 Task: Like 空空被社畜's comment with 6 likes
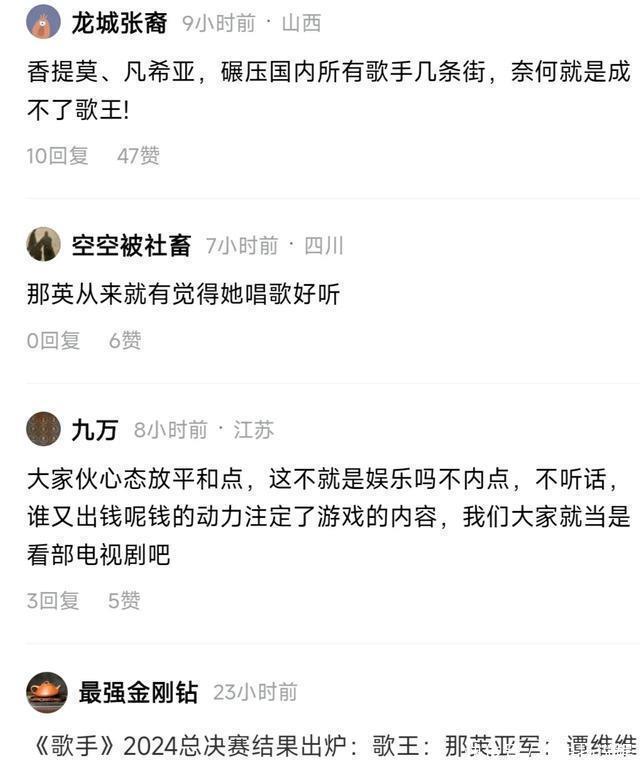pyautogui.click(x=125, y=340)
